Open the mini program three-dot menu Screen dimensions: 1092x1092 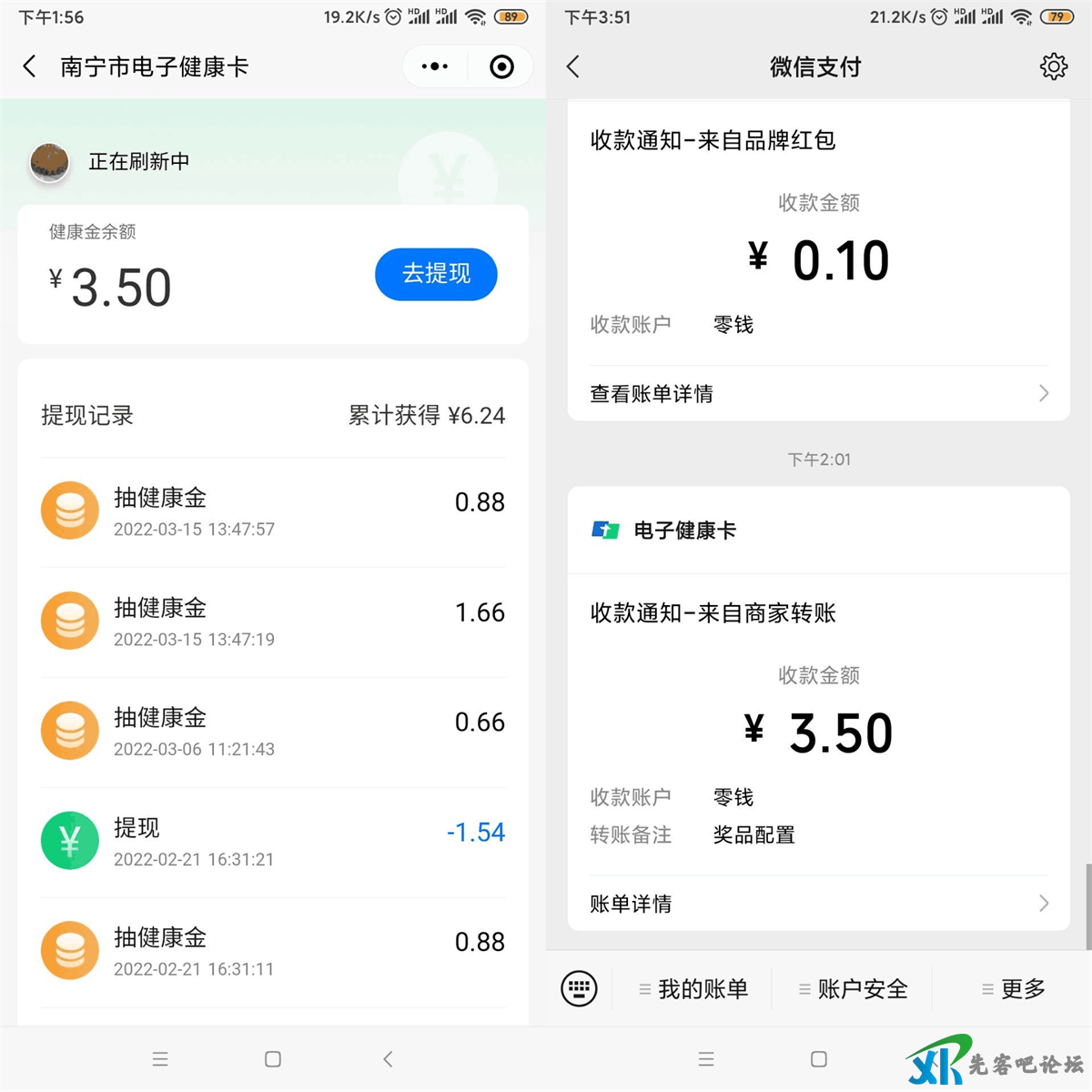(x=435, y=66)
